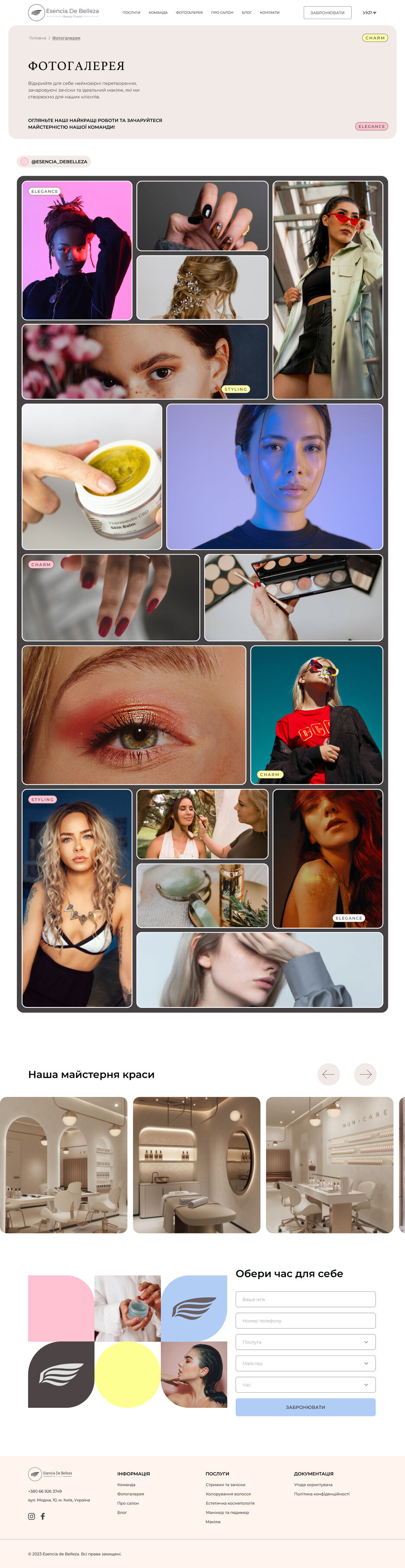The height and width of the screenshot is (1568, 405).
Task: Expand the Майстер dropdown
Action: coord(305,1364)
